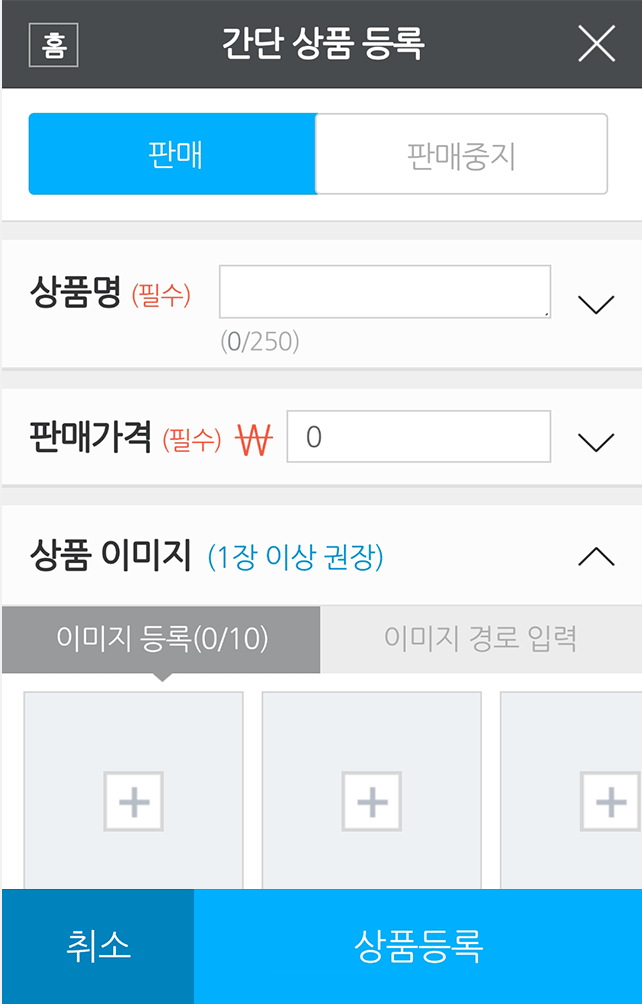Tap the 홈 home button

click(54, 45)
